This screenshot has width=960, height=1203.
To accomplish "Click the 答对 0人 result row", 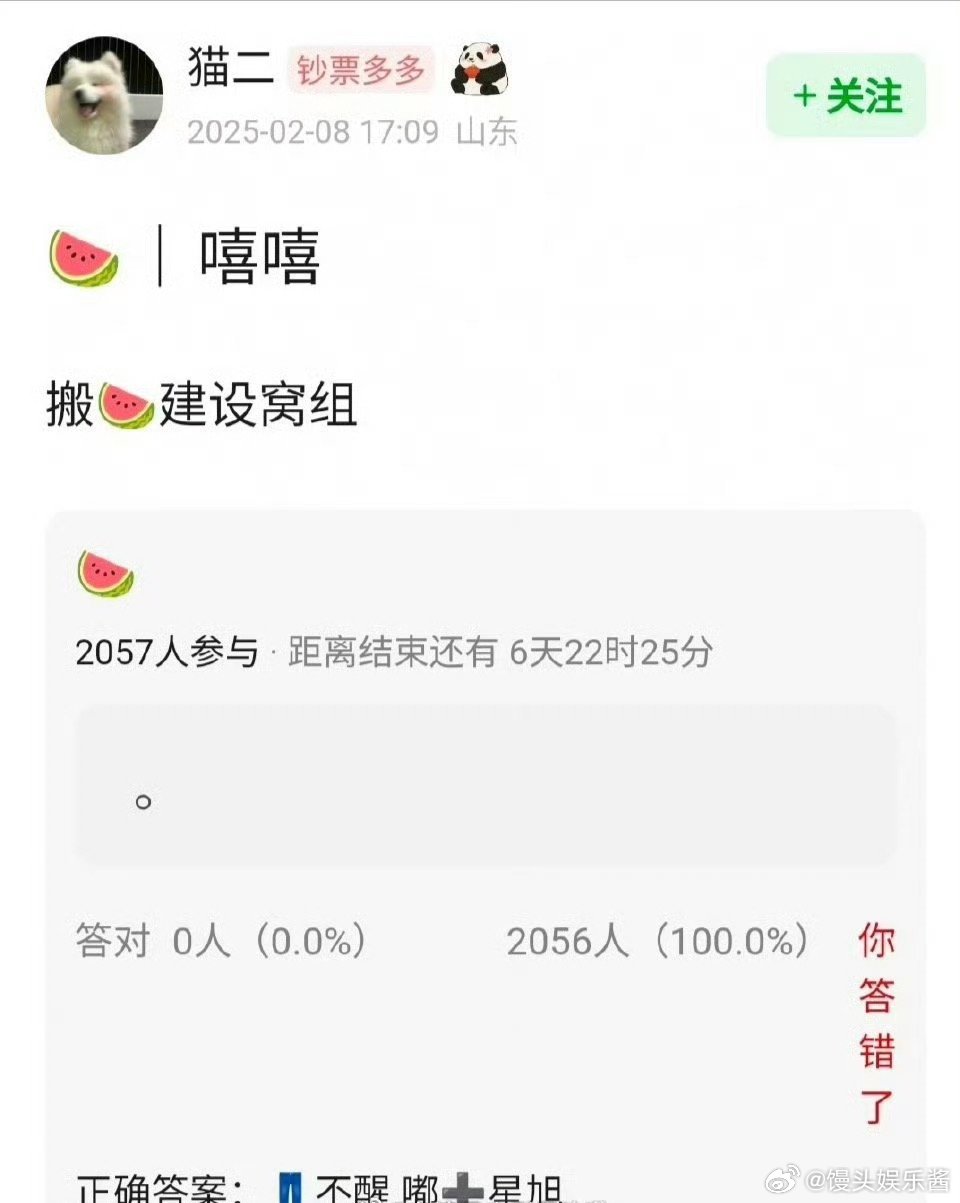I will pyautogui.click(x=220, y=940).
